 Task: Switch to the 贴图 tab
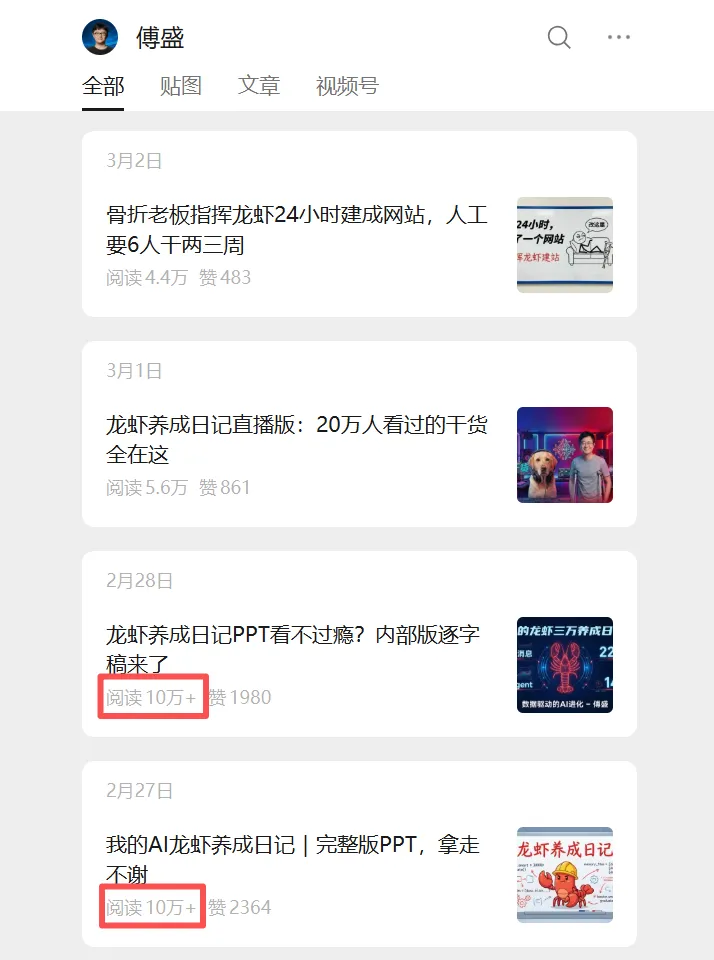click(181, 86)
